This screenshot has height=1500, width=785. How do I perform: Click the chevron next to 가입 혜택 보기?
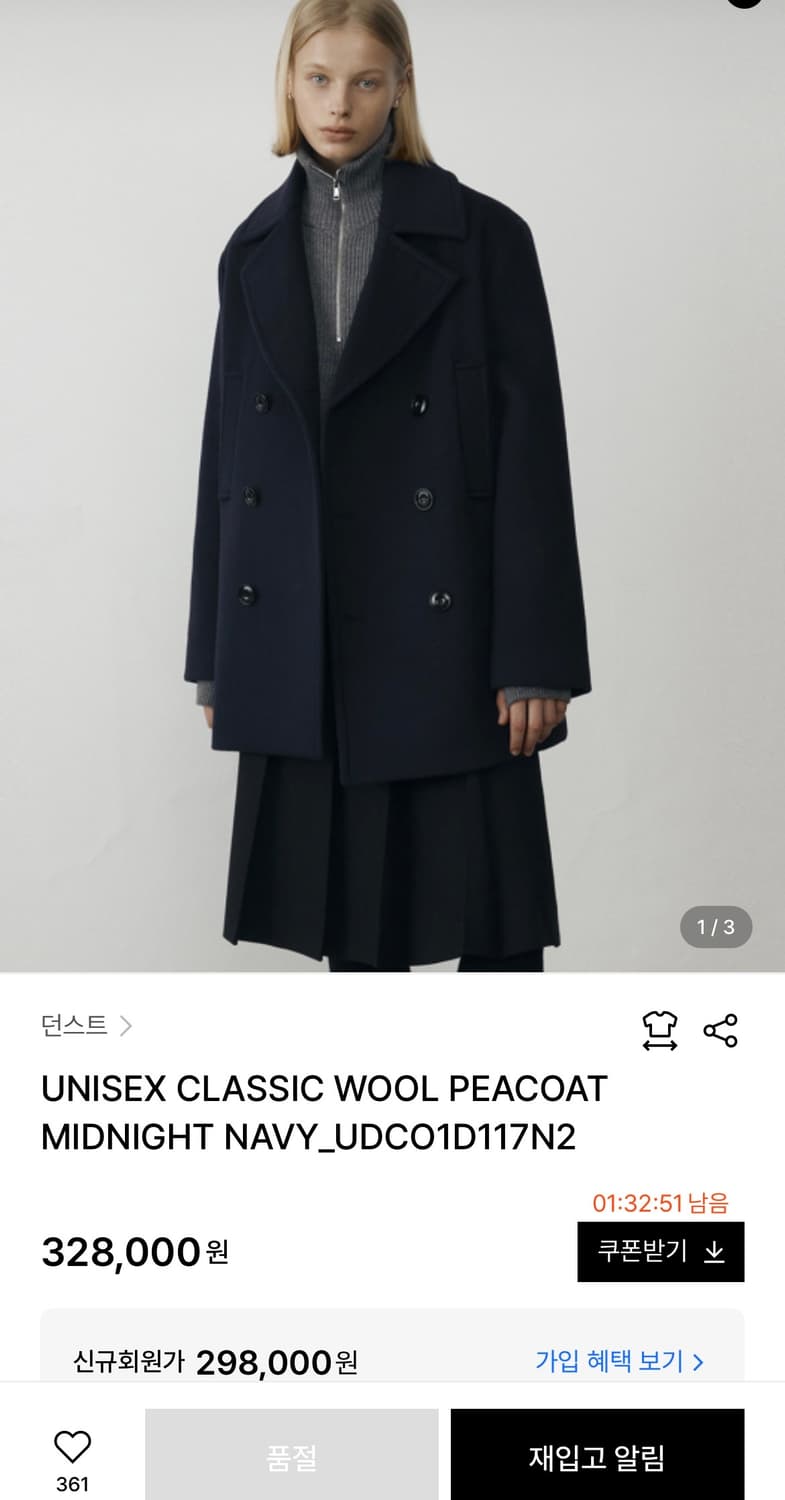click(700, 1361)
